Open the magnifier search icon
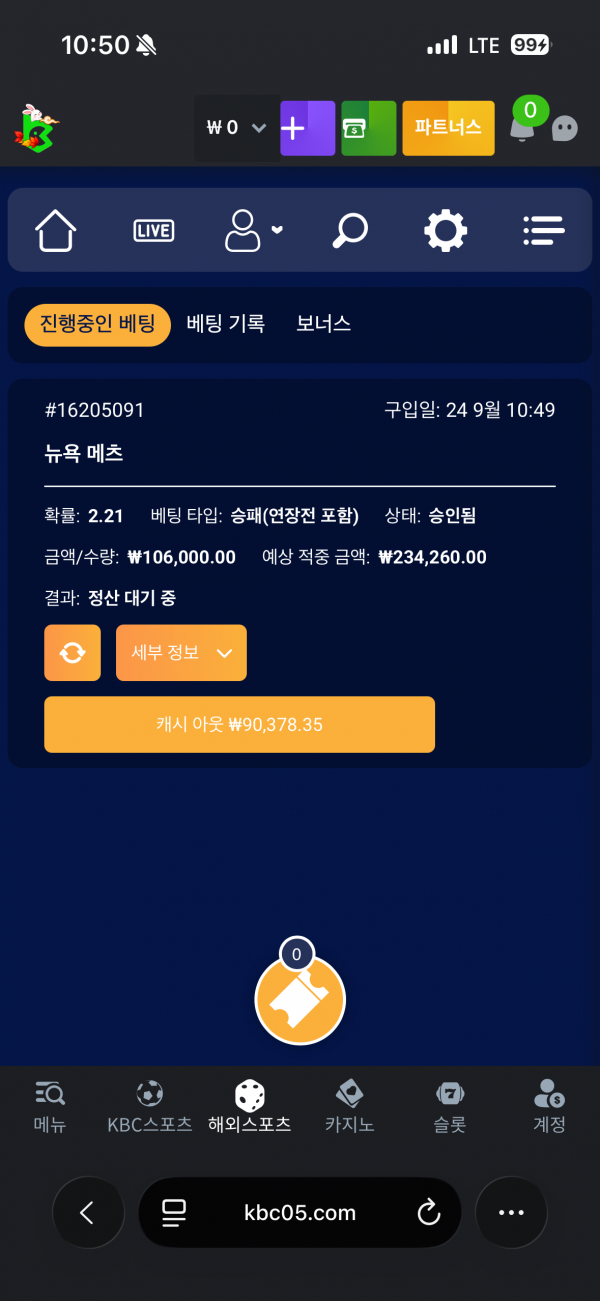 tap(349, 231)
